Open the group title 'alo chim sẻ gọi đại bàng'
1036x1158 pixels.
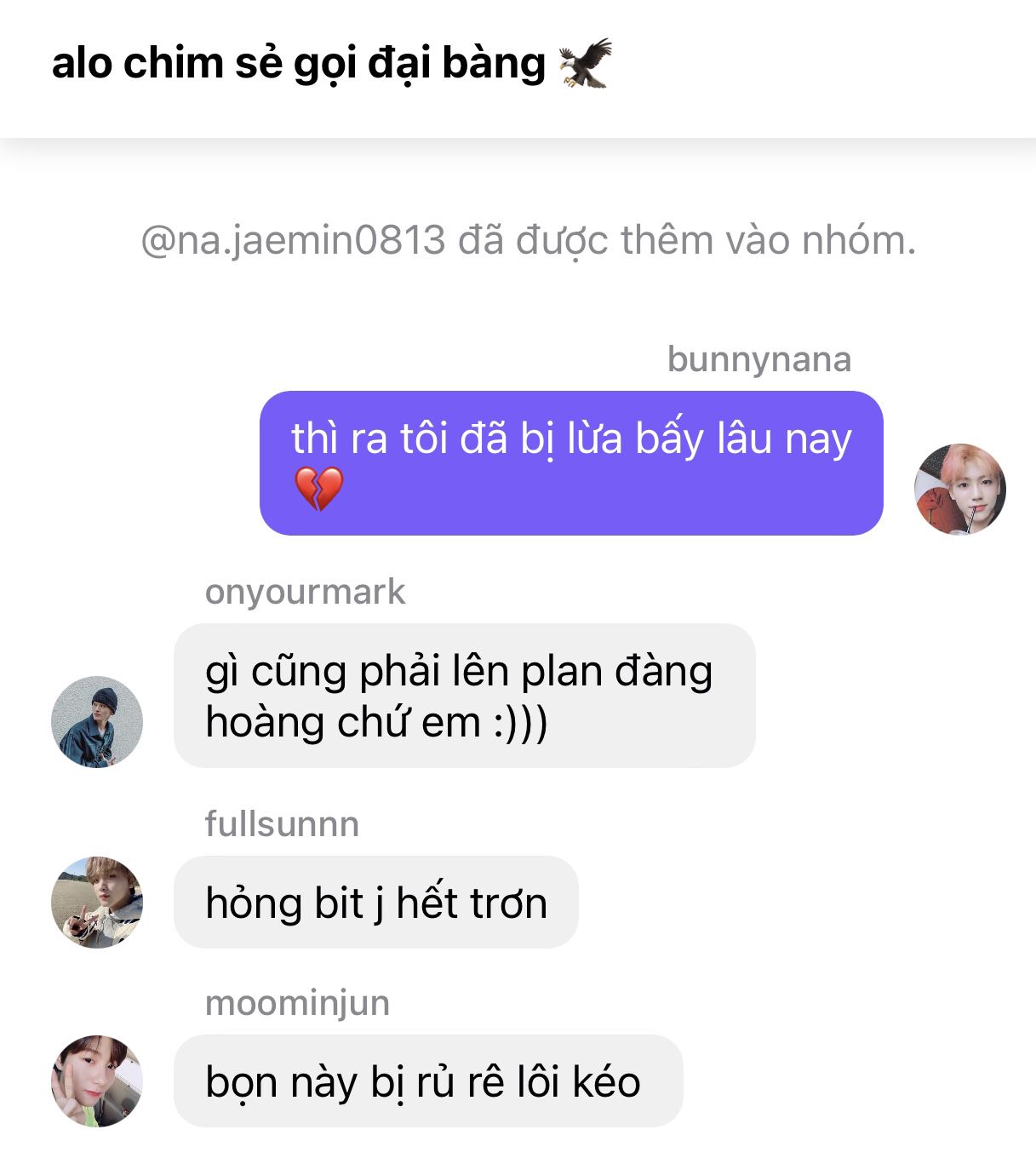pos(330,64)
